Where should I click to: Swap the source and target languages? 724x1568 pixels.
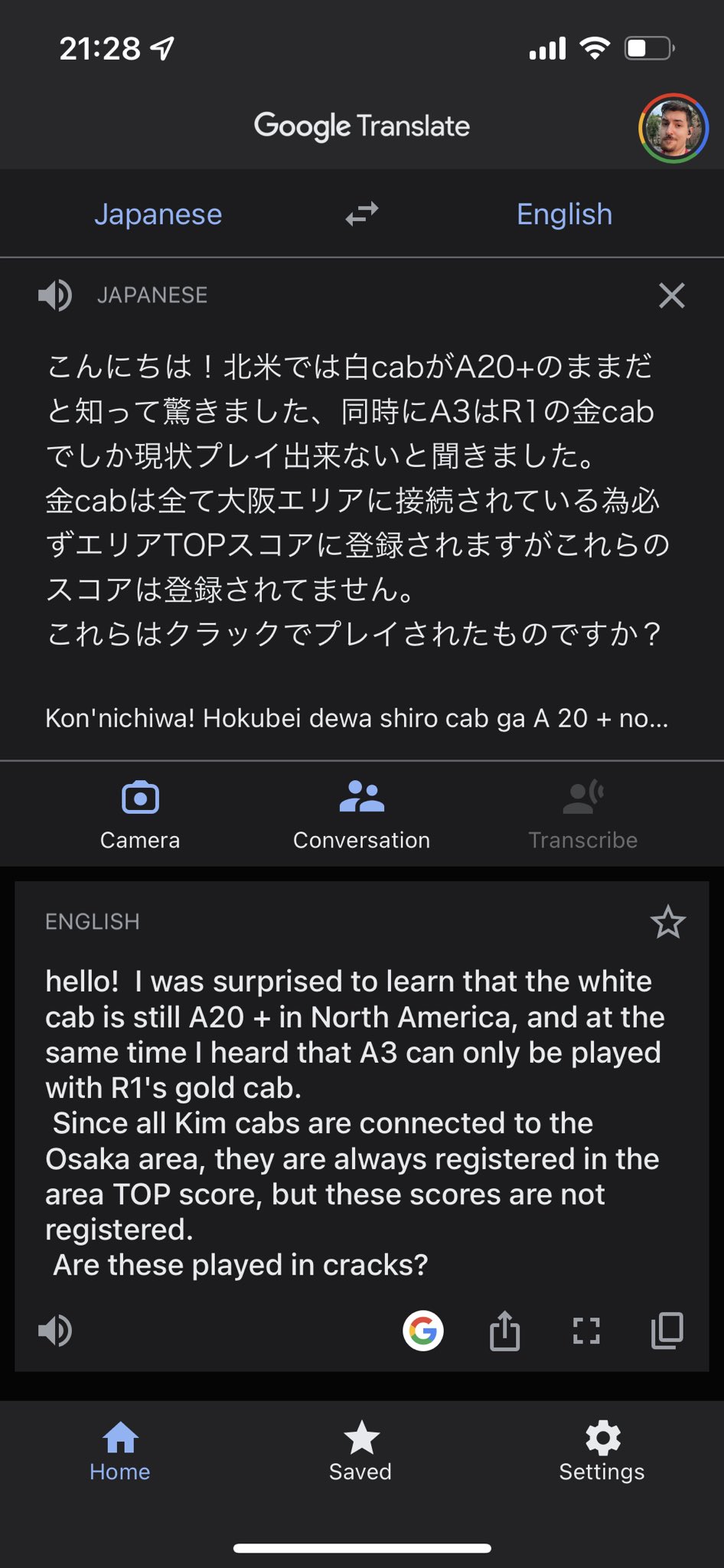point(361,214)
